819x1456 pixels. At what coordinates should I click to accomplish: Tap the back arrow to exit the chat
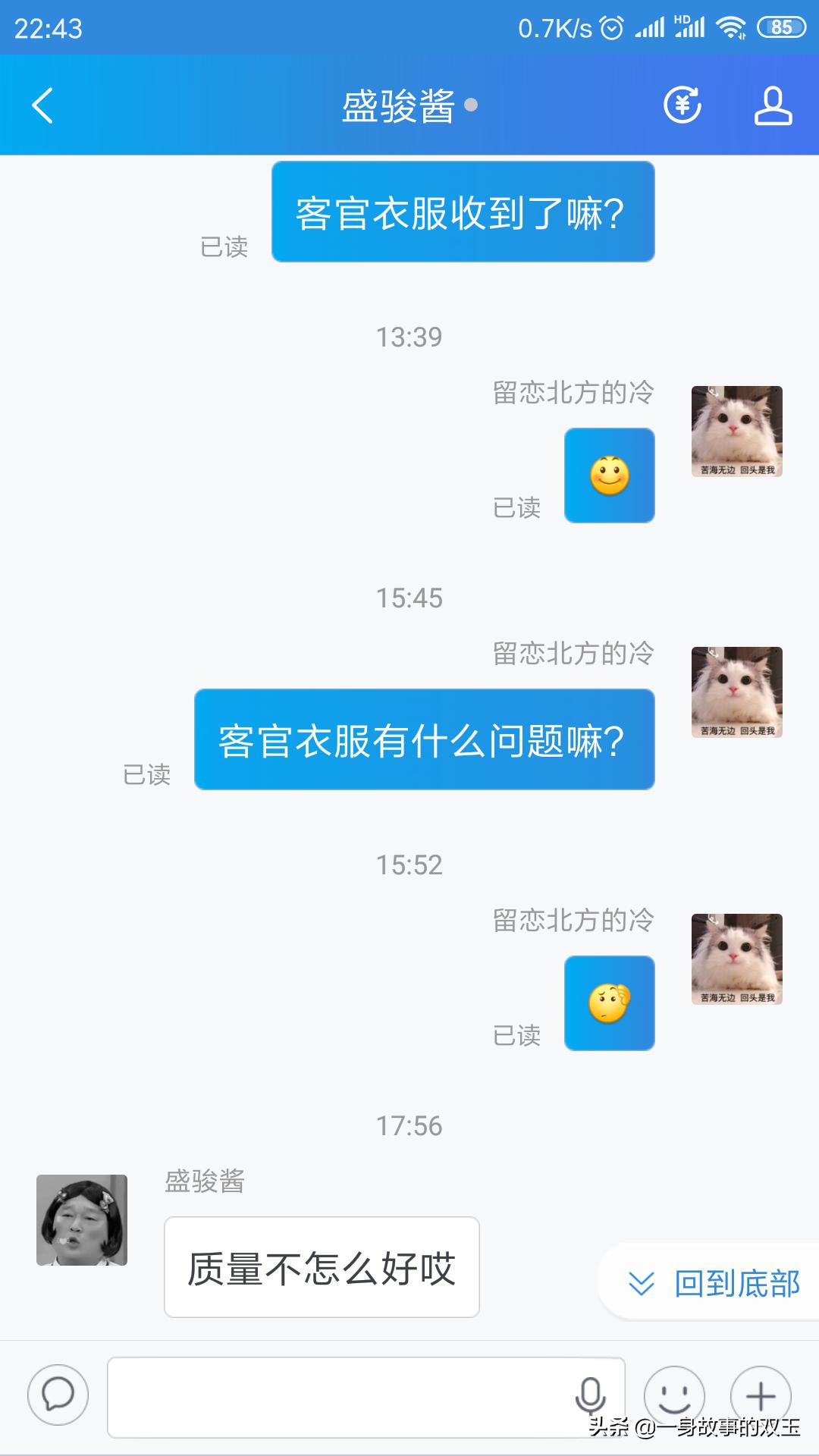43,106
